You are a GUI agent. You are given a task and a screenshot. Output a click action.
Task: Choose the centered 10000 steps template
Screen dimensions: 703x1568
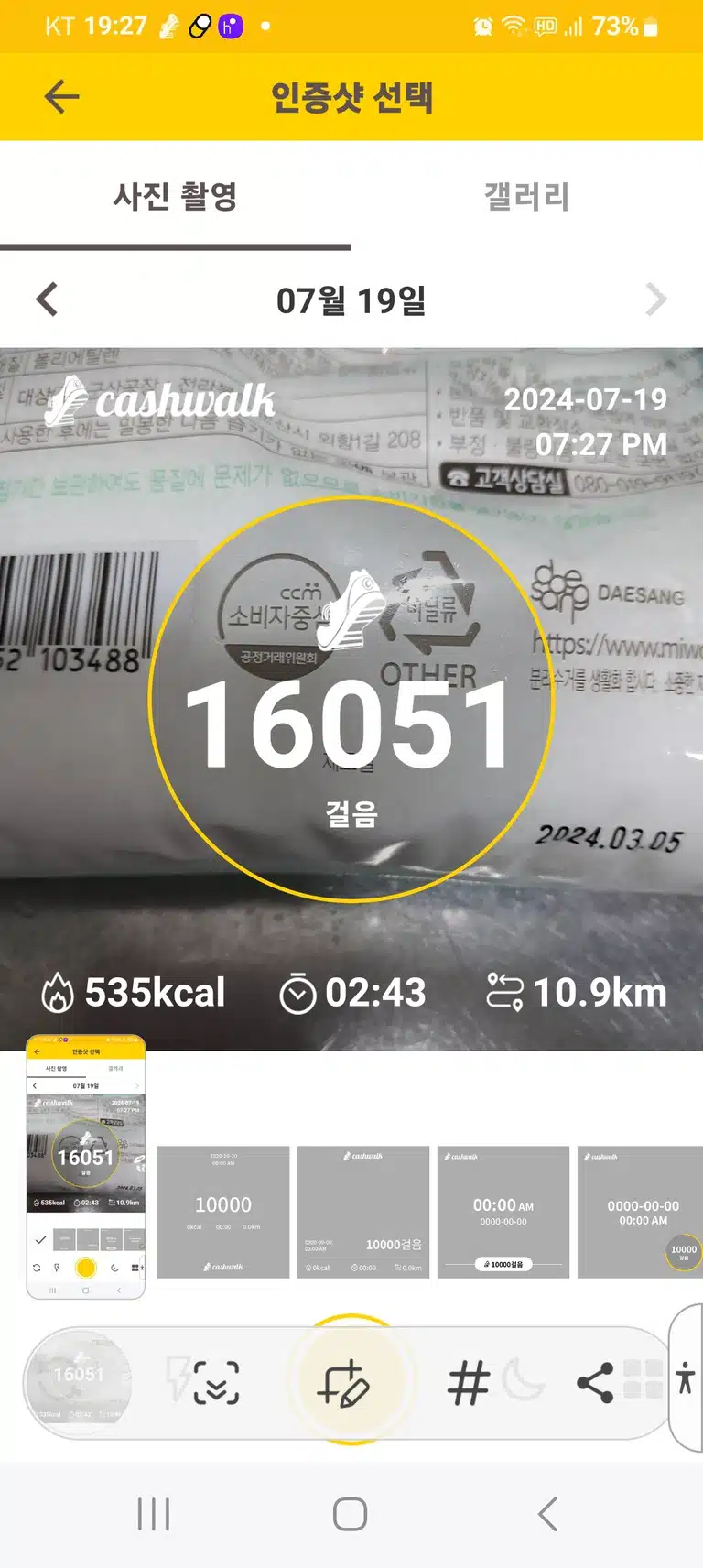[223, 1212]
